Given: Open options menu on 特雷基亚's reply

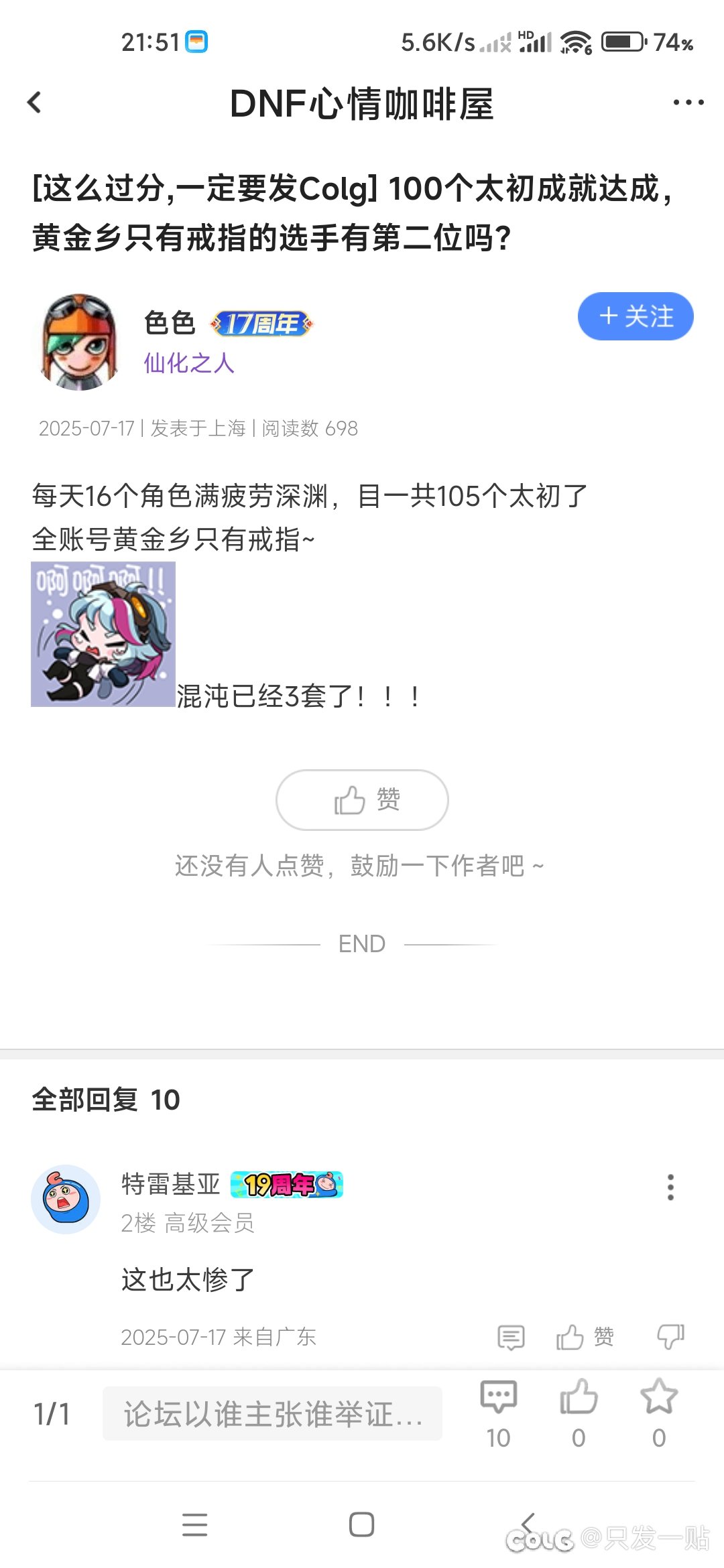Looking at the screenshot, I should (x=670, y=1187).
